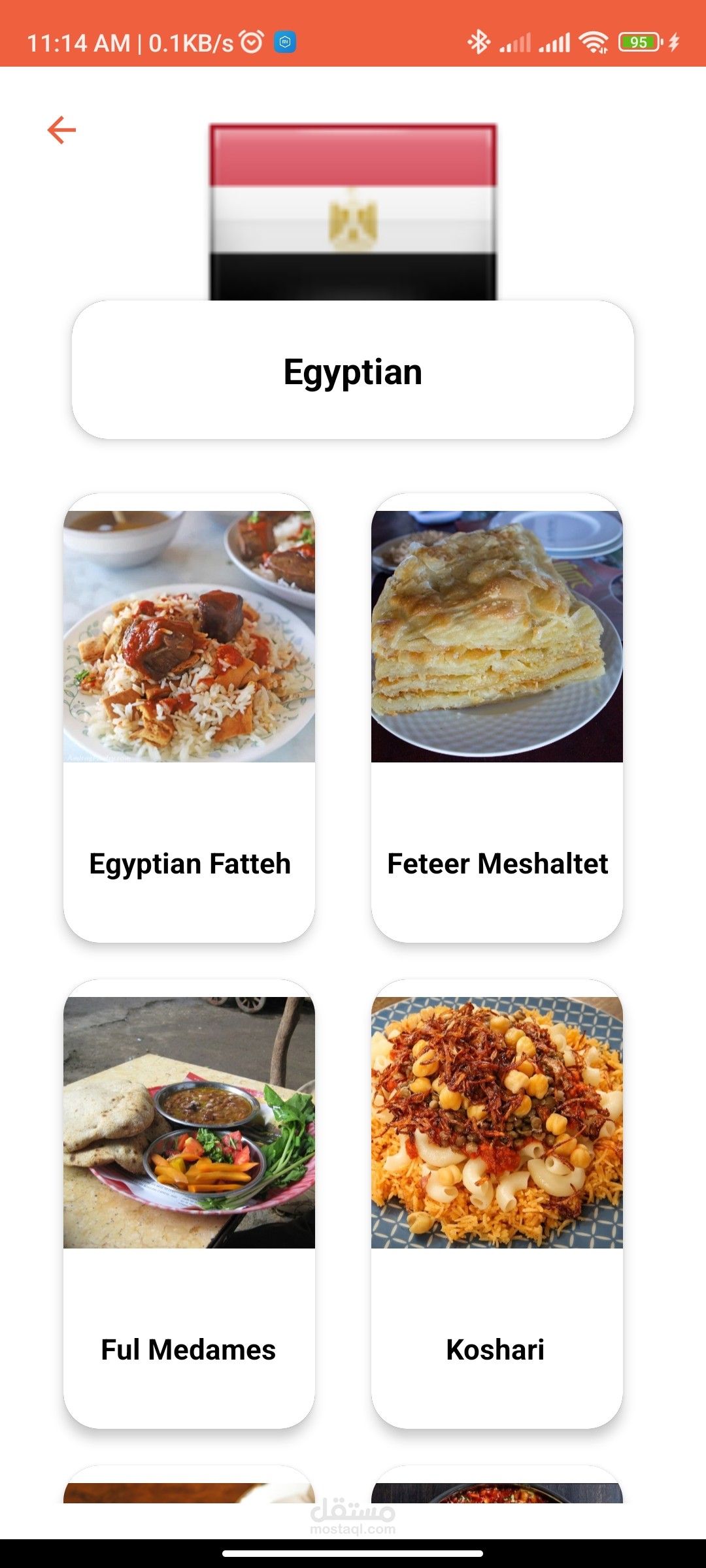
Task: View the Feteer Meshaltet dish
Action: coord(497,717)
